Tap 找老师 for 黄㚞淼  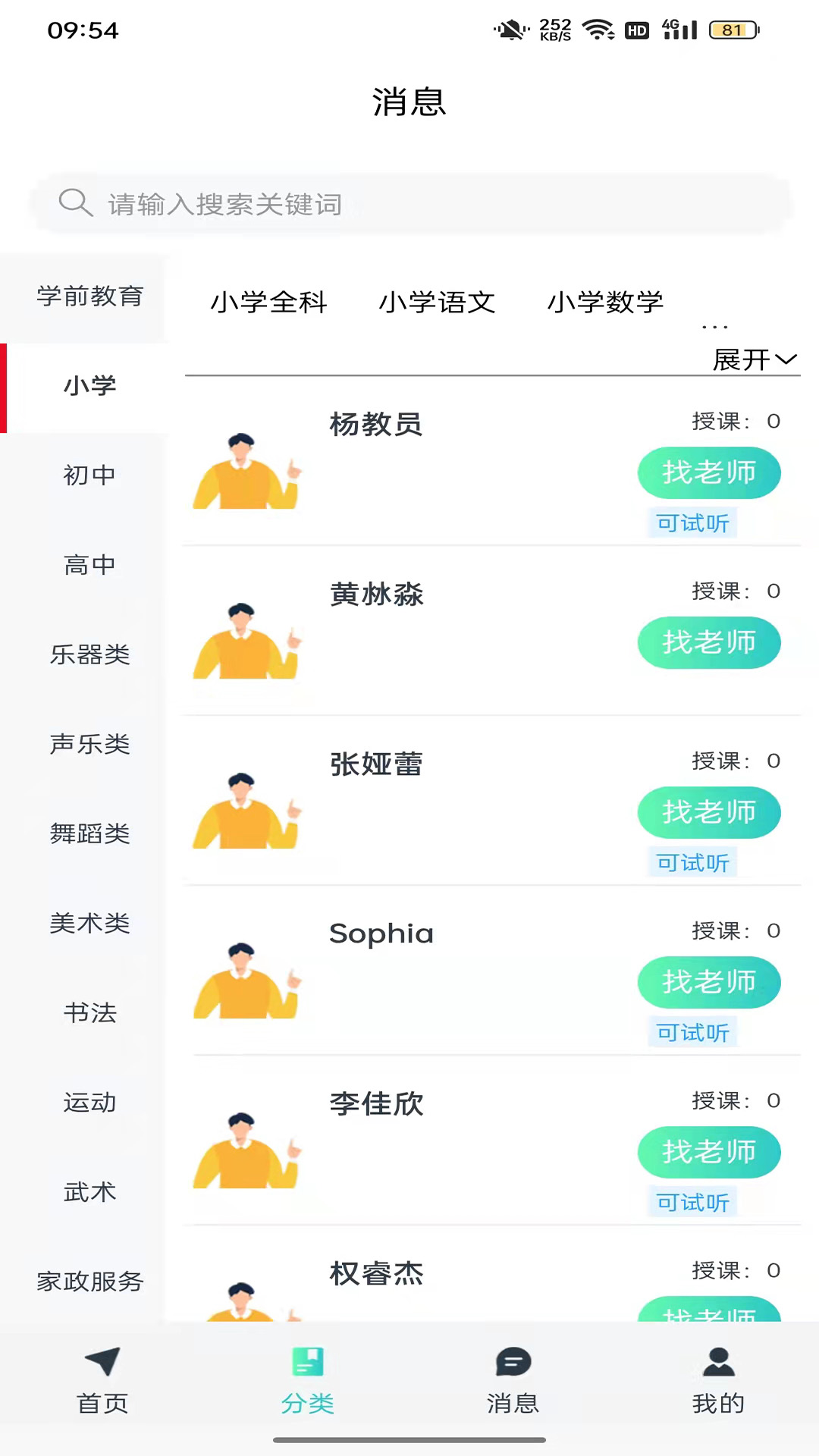[x=708, y=642]
